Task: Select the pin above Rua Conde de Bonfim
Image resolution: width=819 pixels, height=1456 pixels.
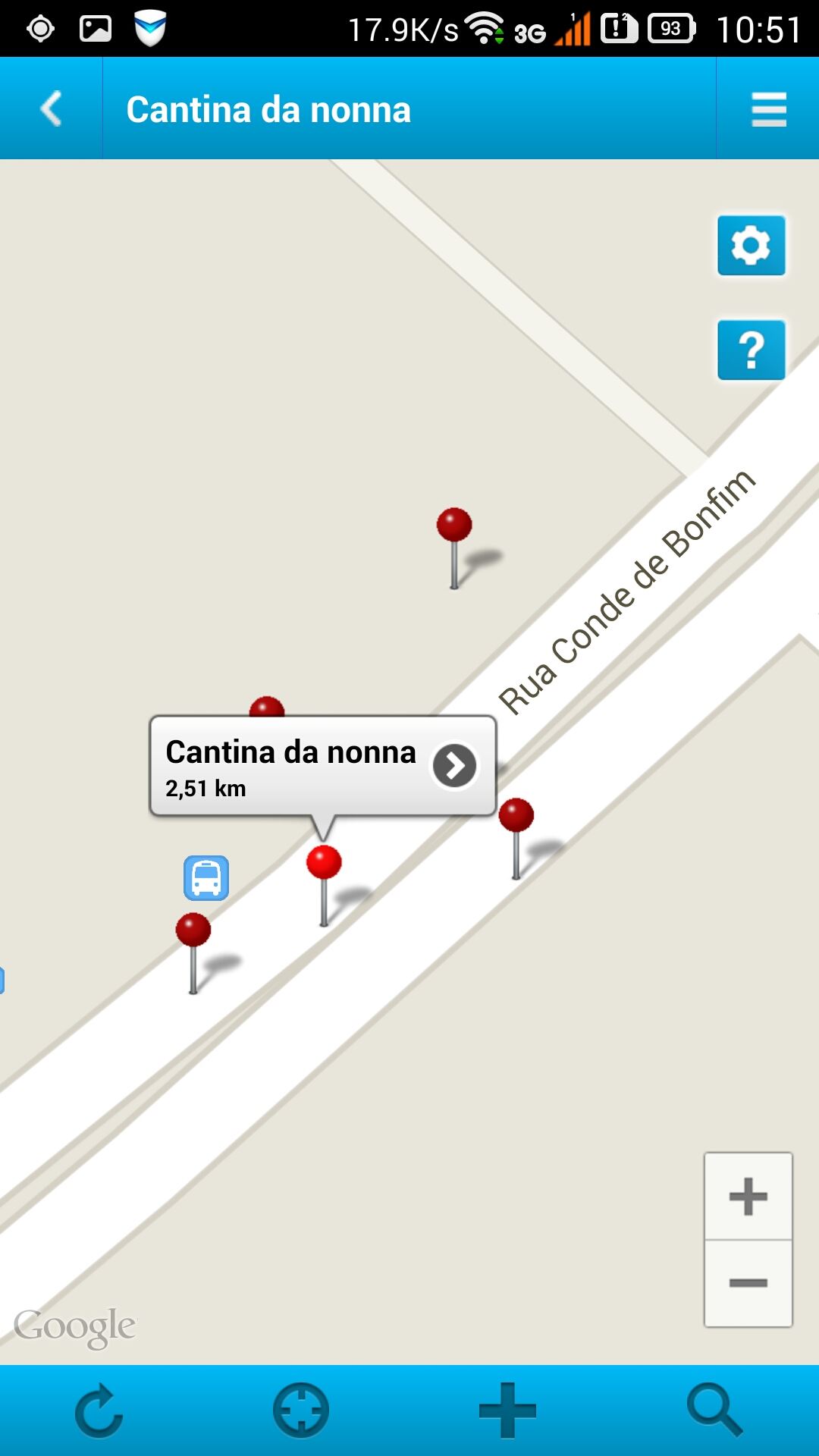Action: [454, 548]
